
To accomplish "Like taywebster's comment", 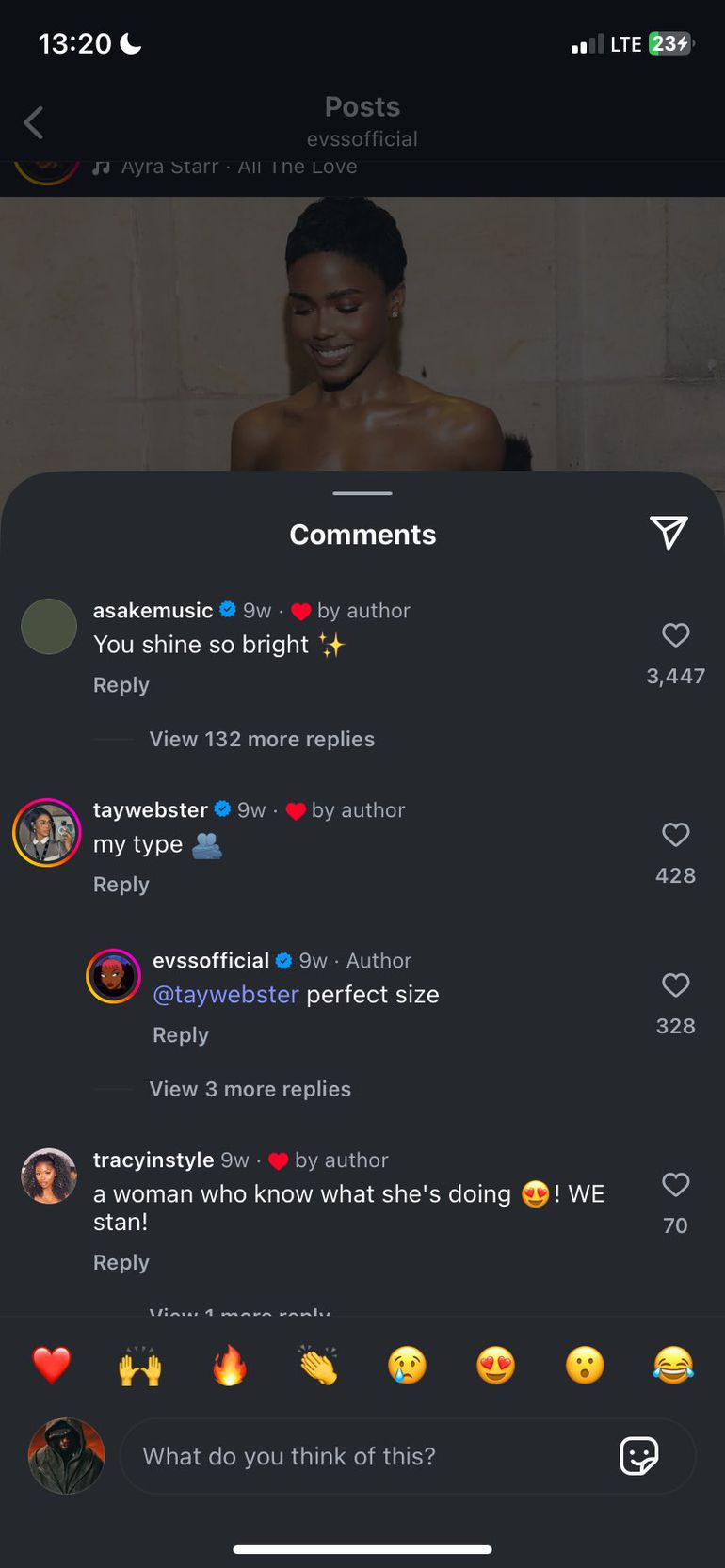I will 675,835.
